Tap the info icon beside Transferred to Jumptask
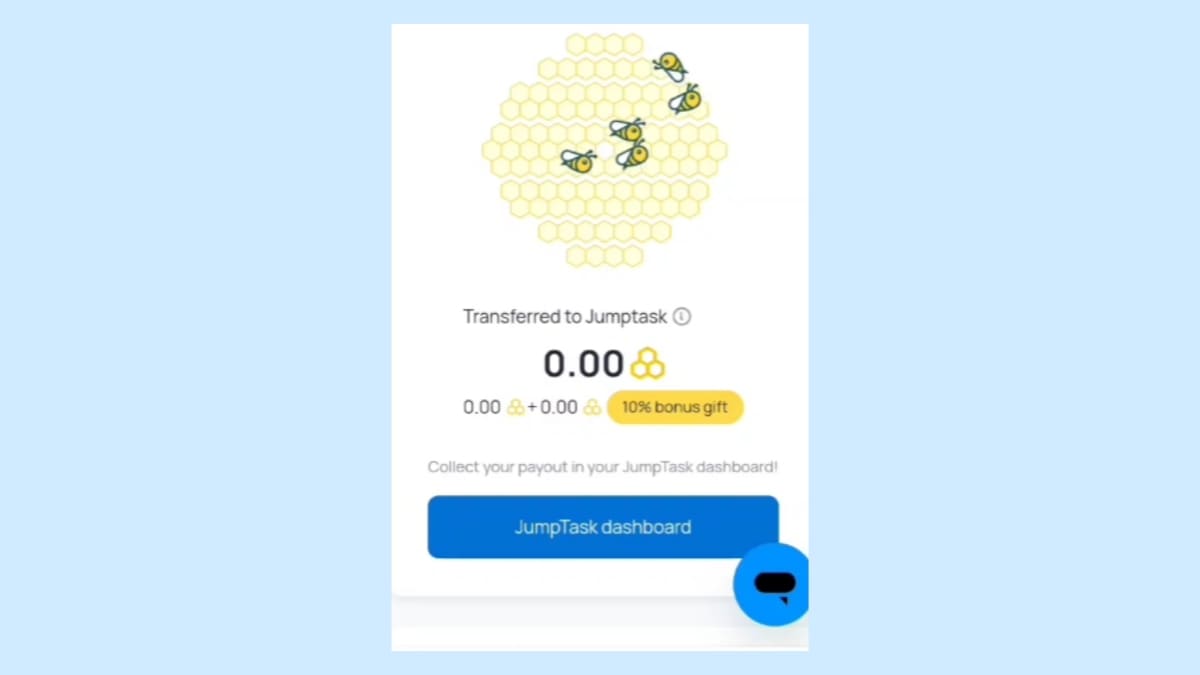The width and height of the screenshot is (1200, 675). pos(682,317)
